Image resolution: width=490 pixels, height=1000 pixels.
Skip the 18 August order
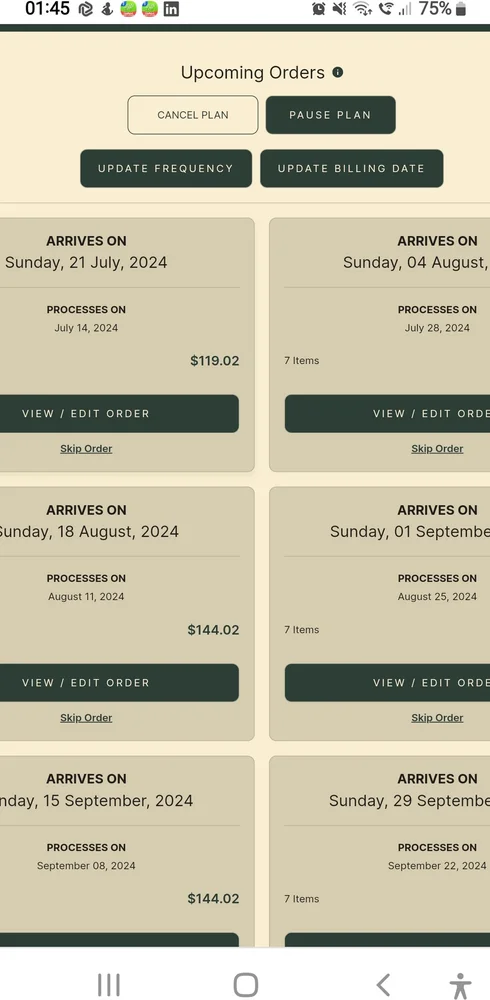pos(86,717)
